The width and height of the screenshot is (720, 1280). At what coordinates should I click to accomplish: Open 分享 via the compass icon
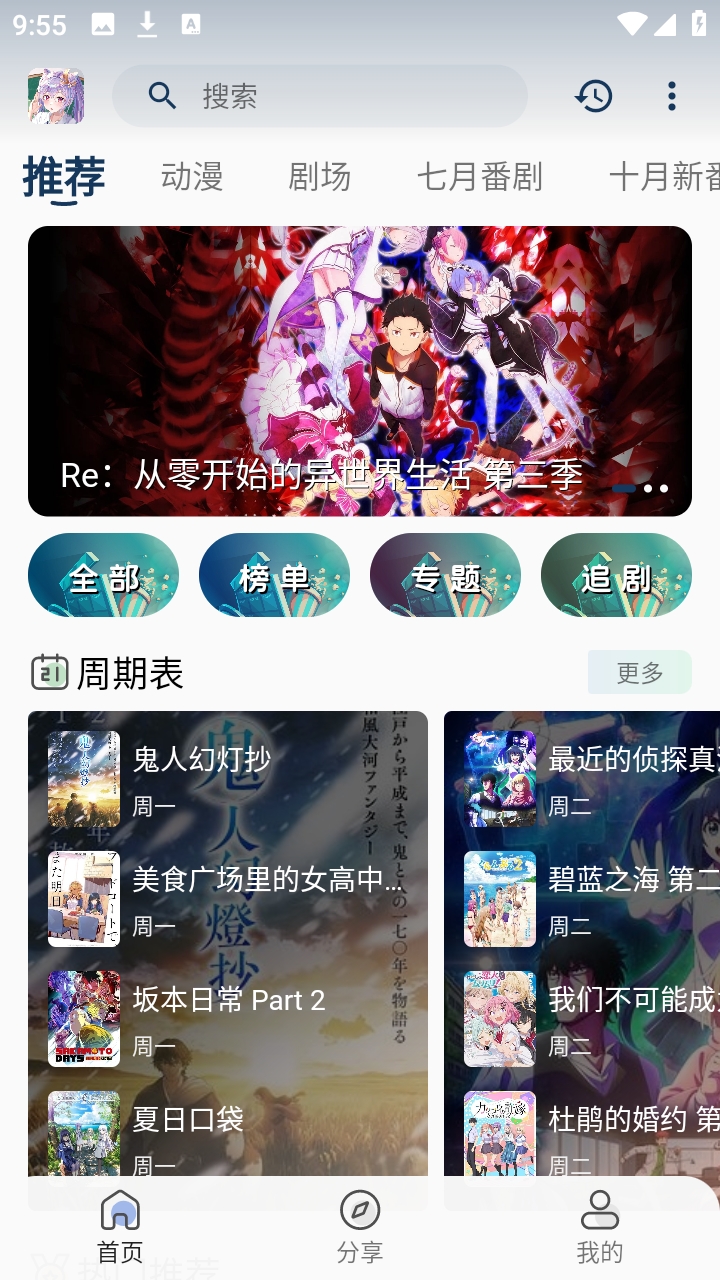(360, 1210)
